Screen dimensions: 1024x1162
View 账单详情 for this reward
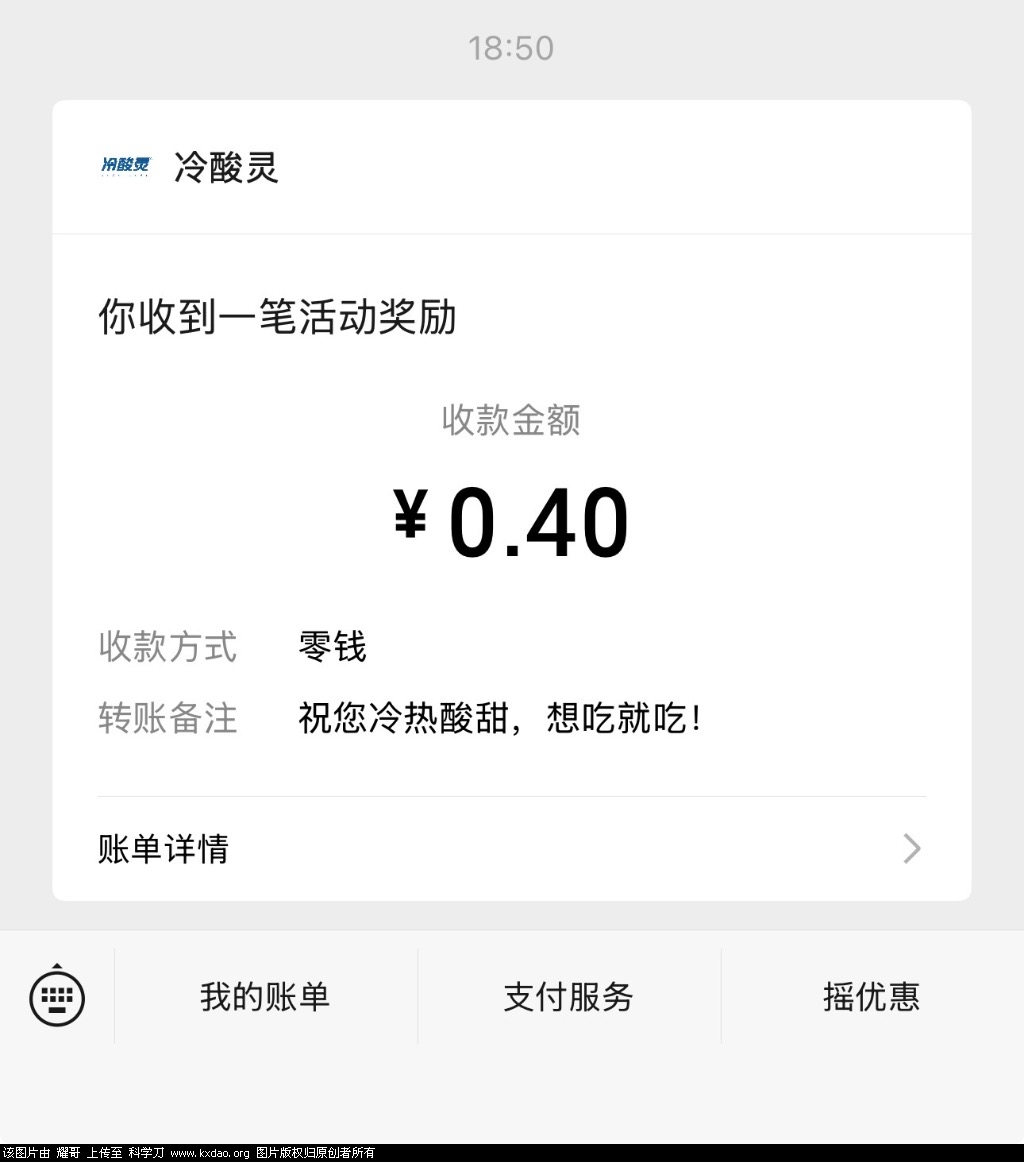[x=511, y=849]
